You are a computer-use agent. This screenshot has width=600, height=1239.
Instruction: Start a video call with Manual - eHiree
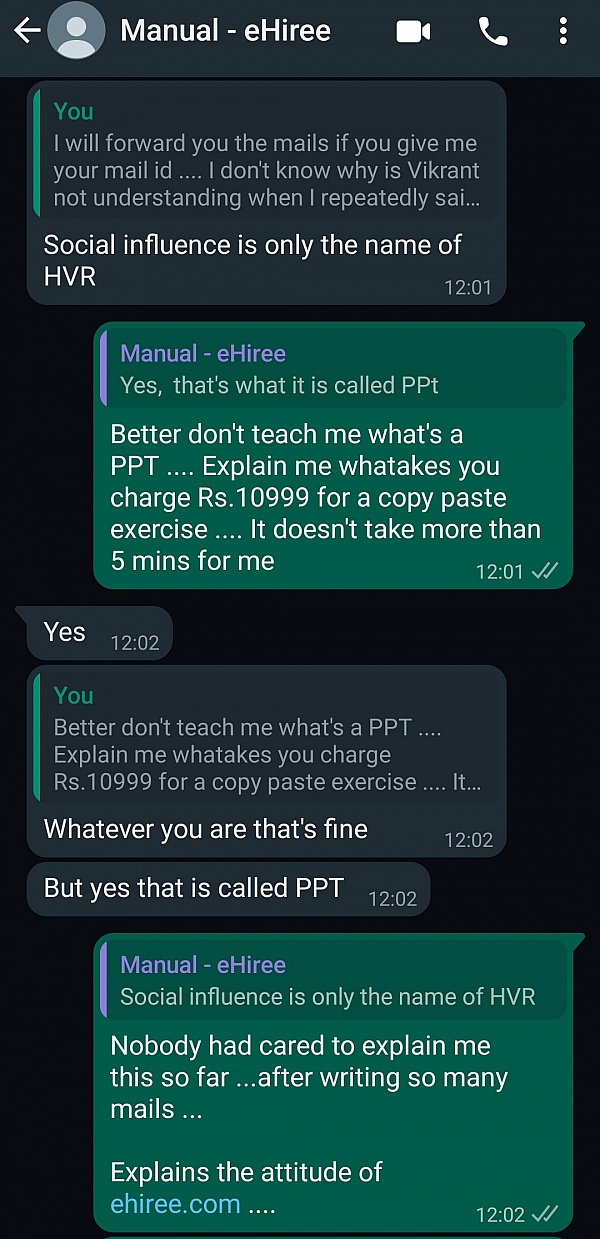click(x=413, y=31)
